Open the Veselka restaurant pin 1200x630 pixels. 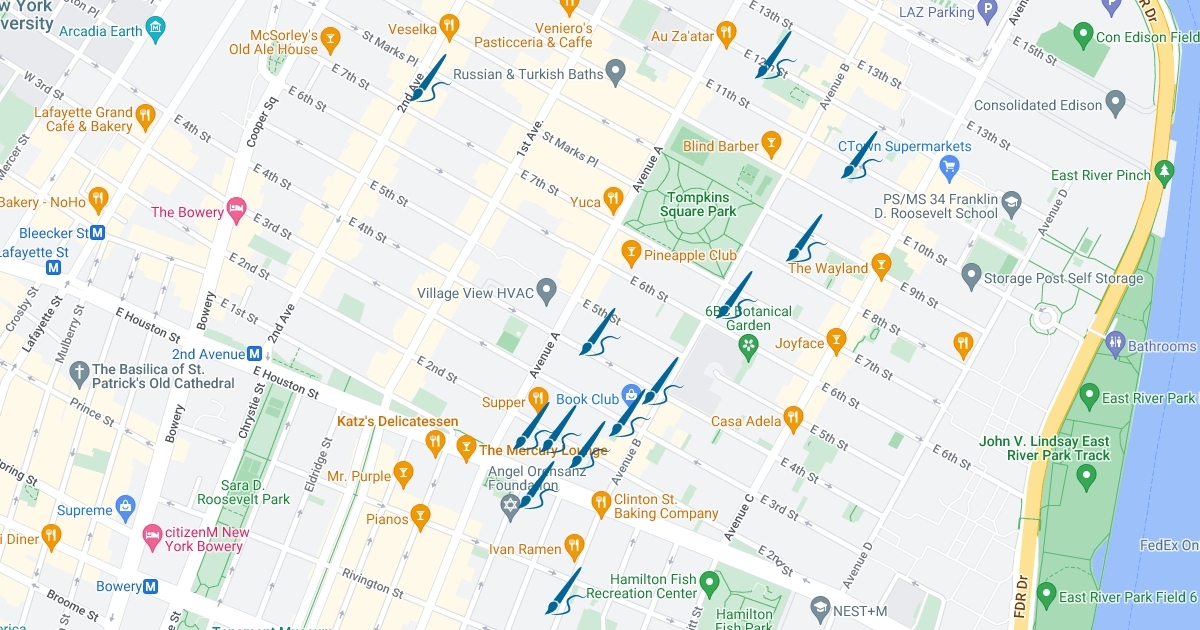coord(449,27)
